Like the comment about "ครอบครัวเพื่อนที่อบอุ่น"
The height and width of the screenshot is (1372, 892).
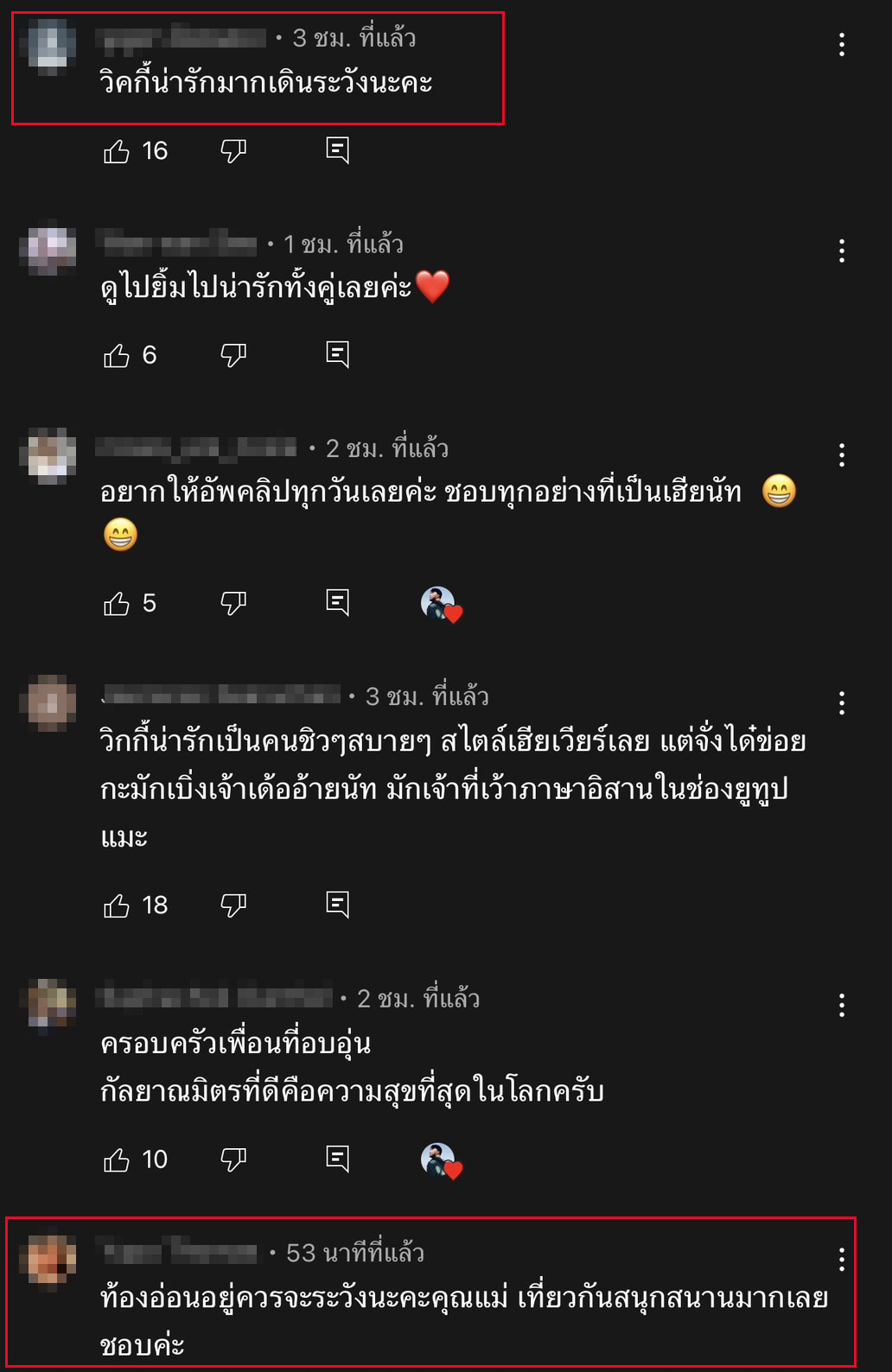(118, 1161)
